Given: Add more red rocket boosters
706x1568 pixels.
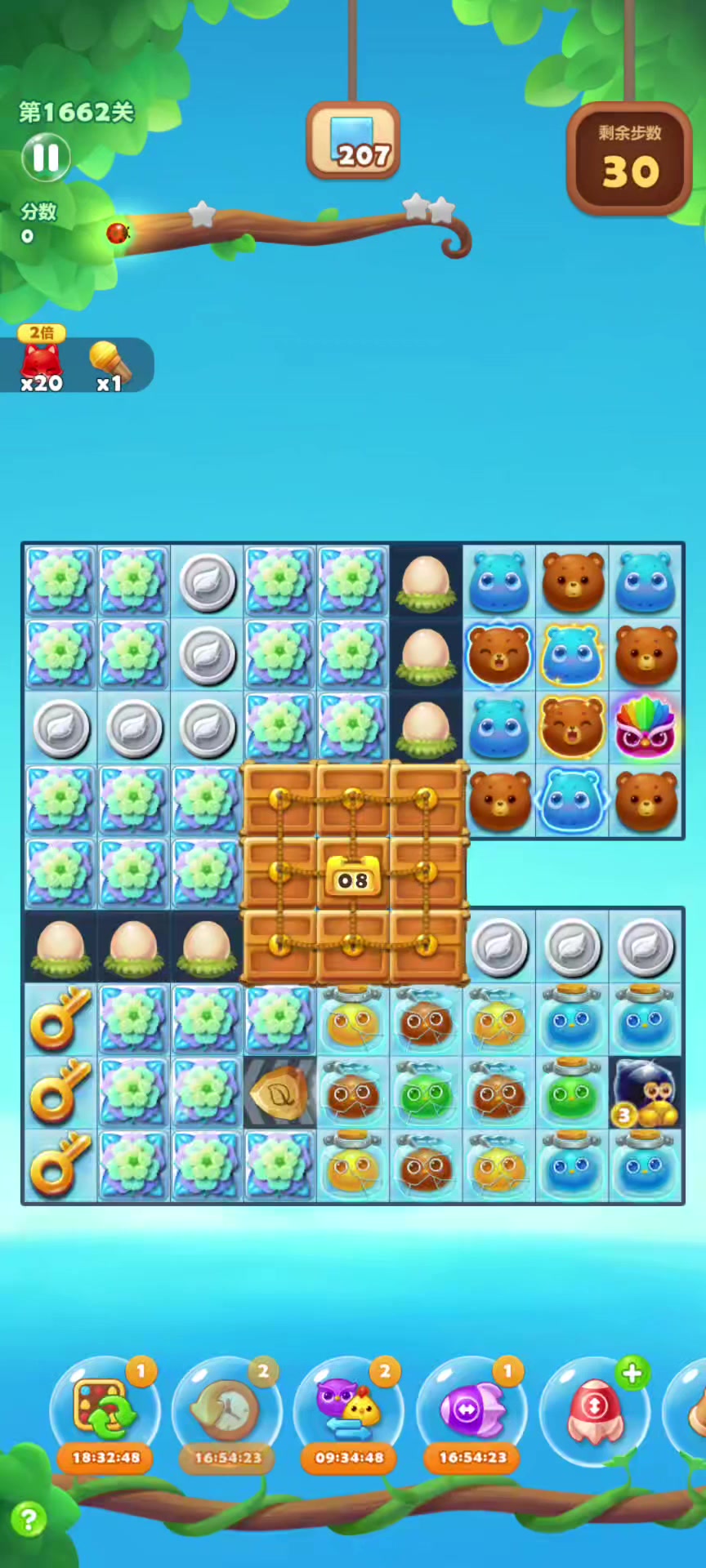Looking at the screenshot, I should [632, 1374].
